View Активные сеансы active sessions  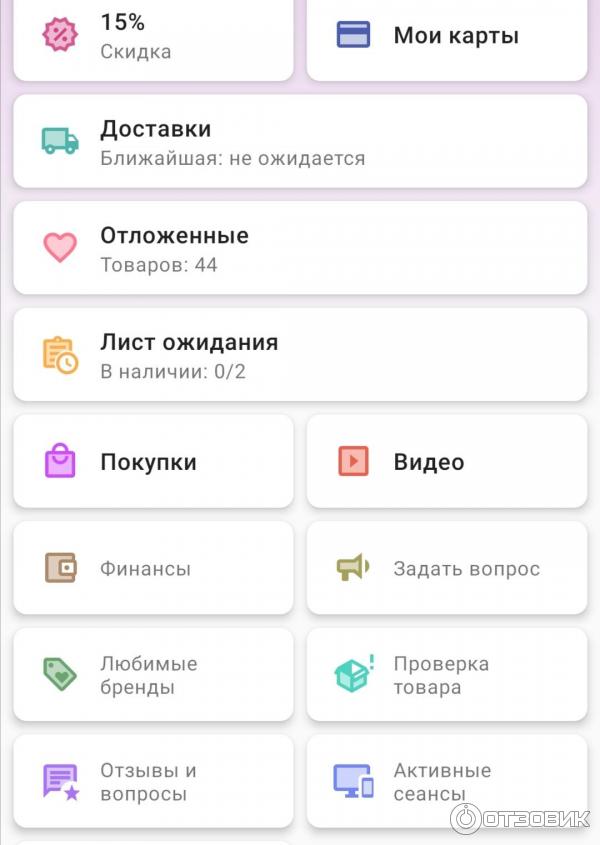(x=446, y=781)
